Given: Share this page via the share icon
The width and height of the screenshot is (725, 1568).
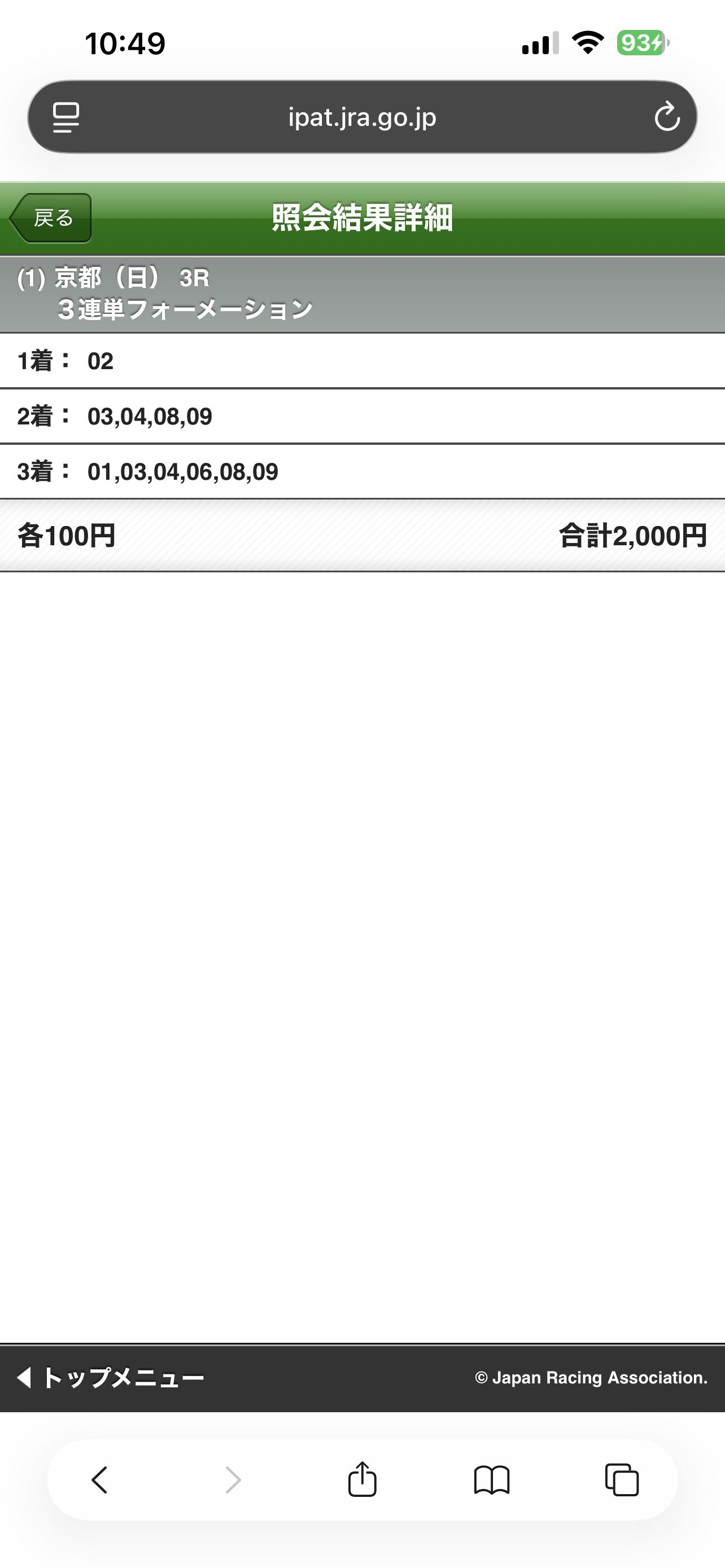Looking at the screenshot, I should (x=362, y=1480).
